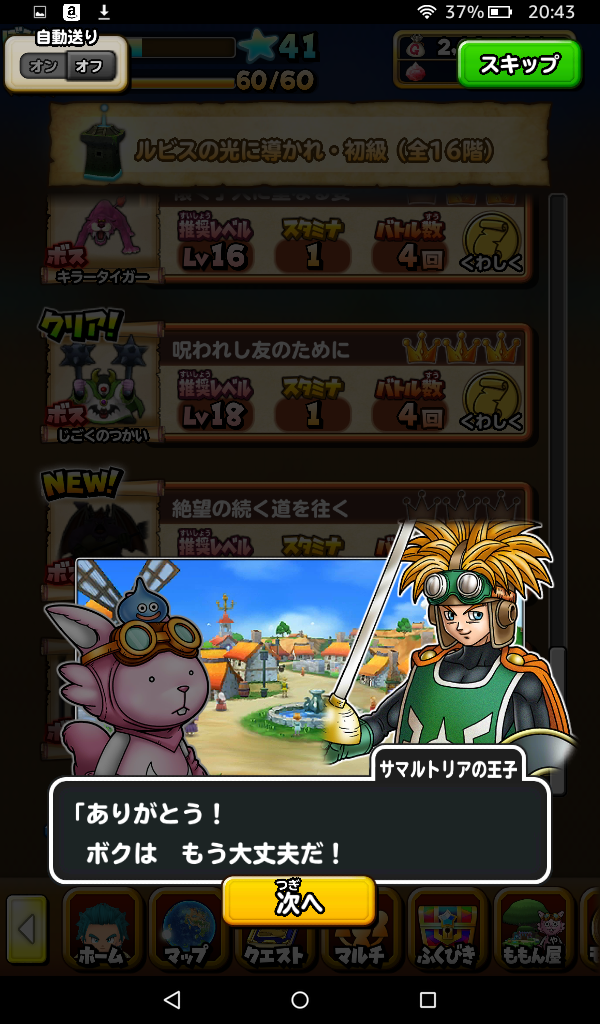Switch to the マップ tab

click(x=188, y=930)
